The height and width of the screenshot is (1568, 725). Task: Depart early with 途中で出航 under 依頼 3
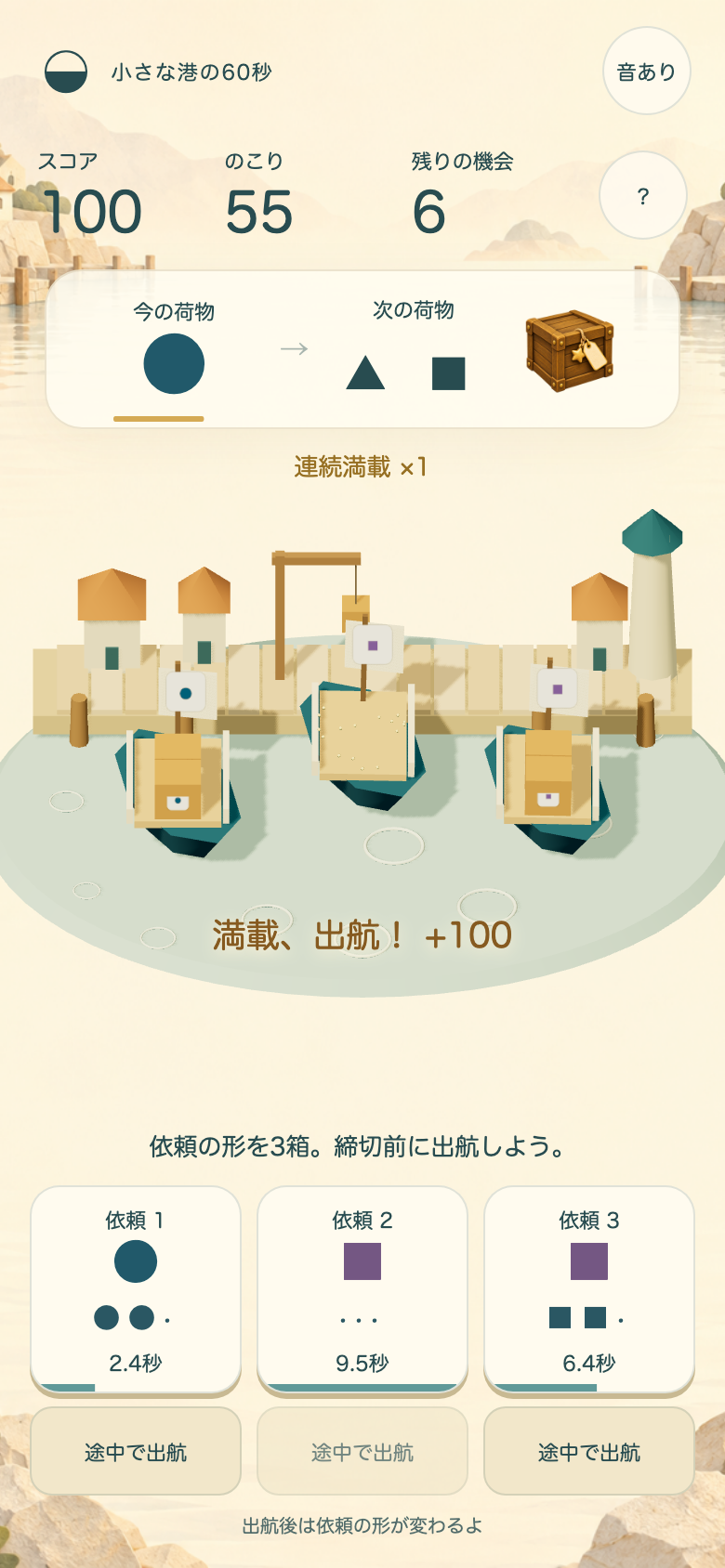pos(589,1452)
